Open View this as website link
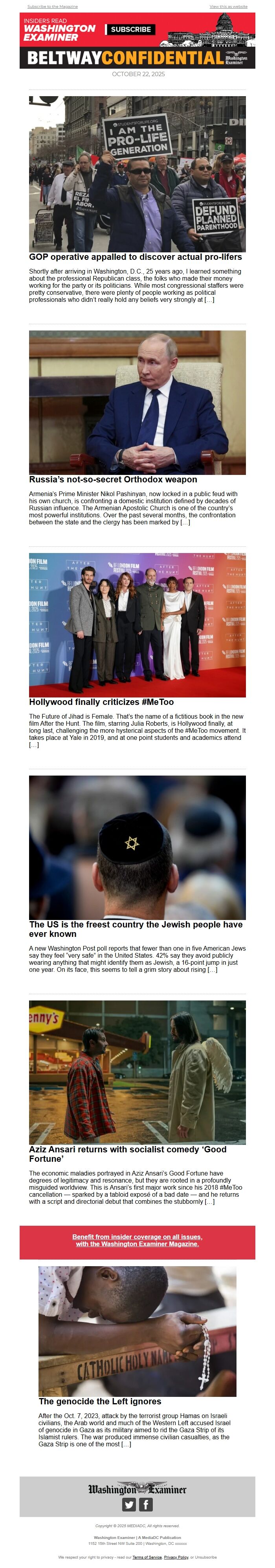275x1568 pixels. coord(228,7)
